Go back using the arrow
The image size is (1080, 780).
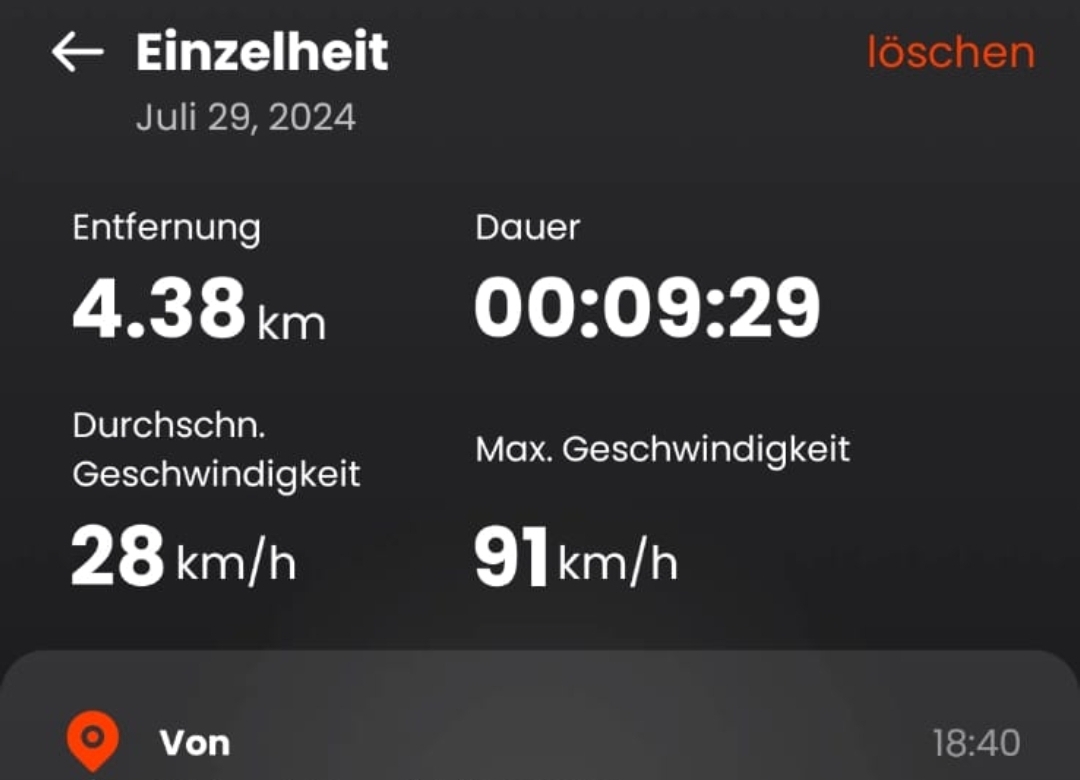78,52
